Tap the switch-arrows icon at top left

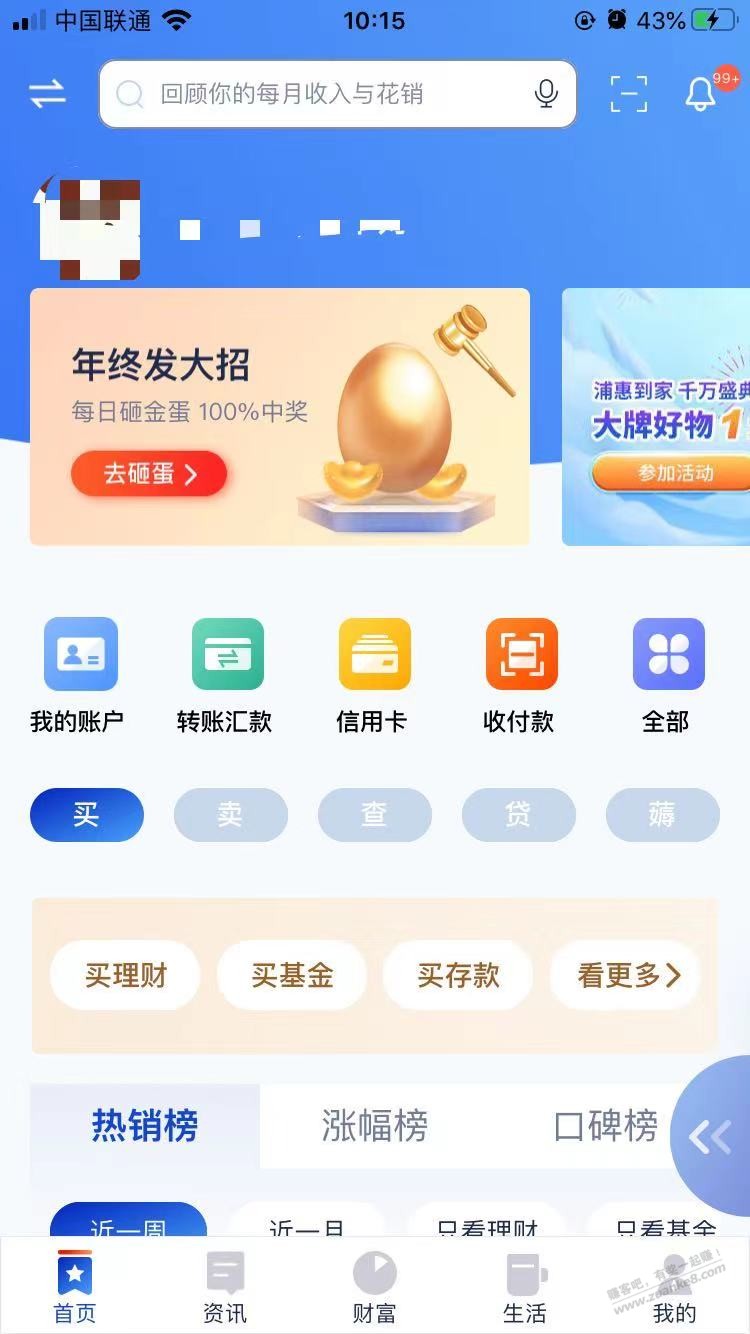[47, 94]
